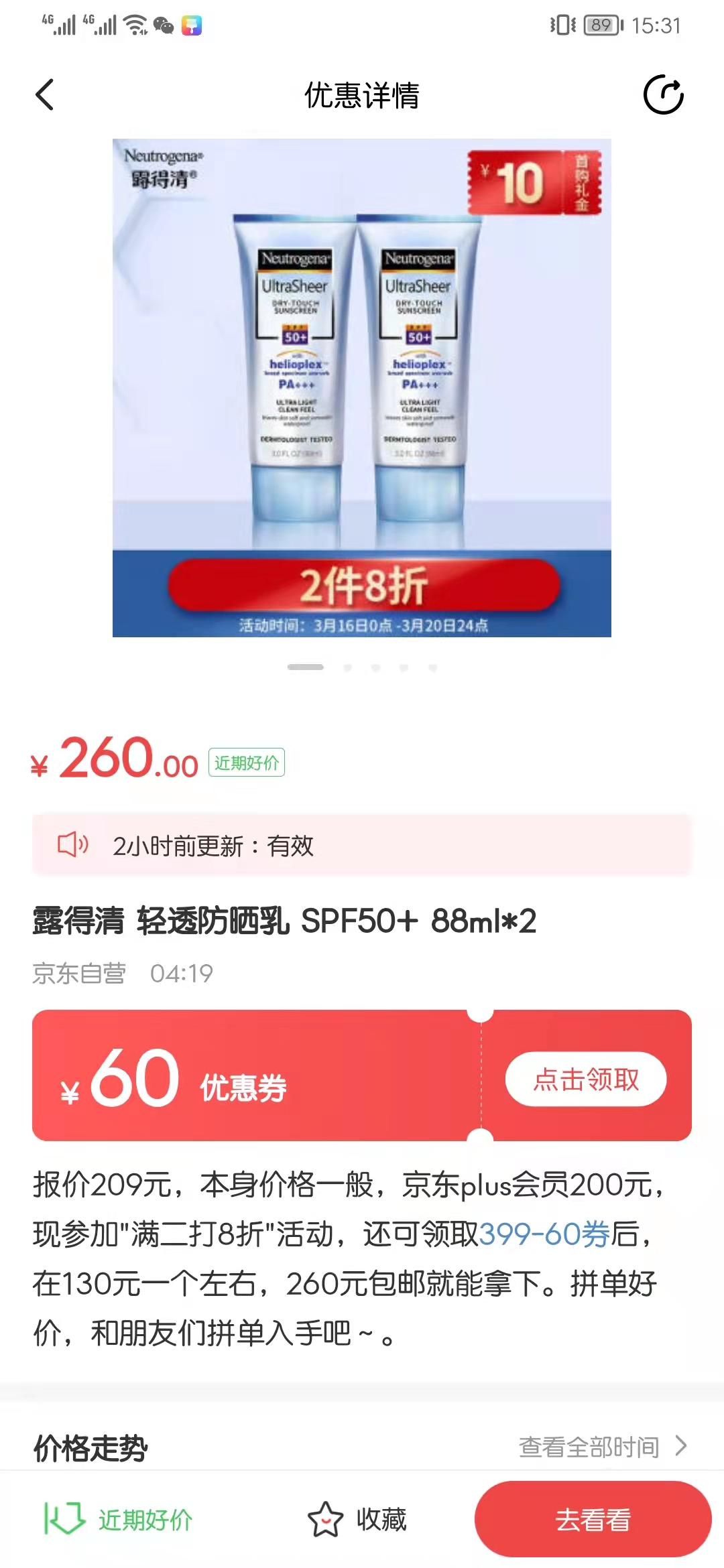Tap the 近期好价 tag next to the price
This screenshot has width=724, height=1568.
246,763
